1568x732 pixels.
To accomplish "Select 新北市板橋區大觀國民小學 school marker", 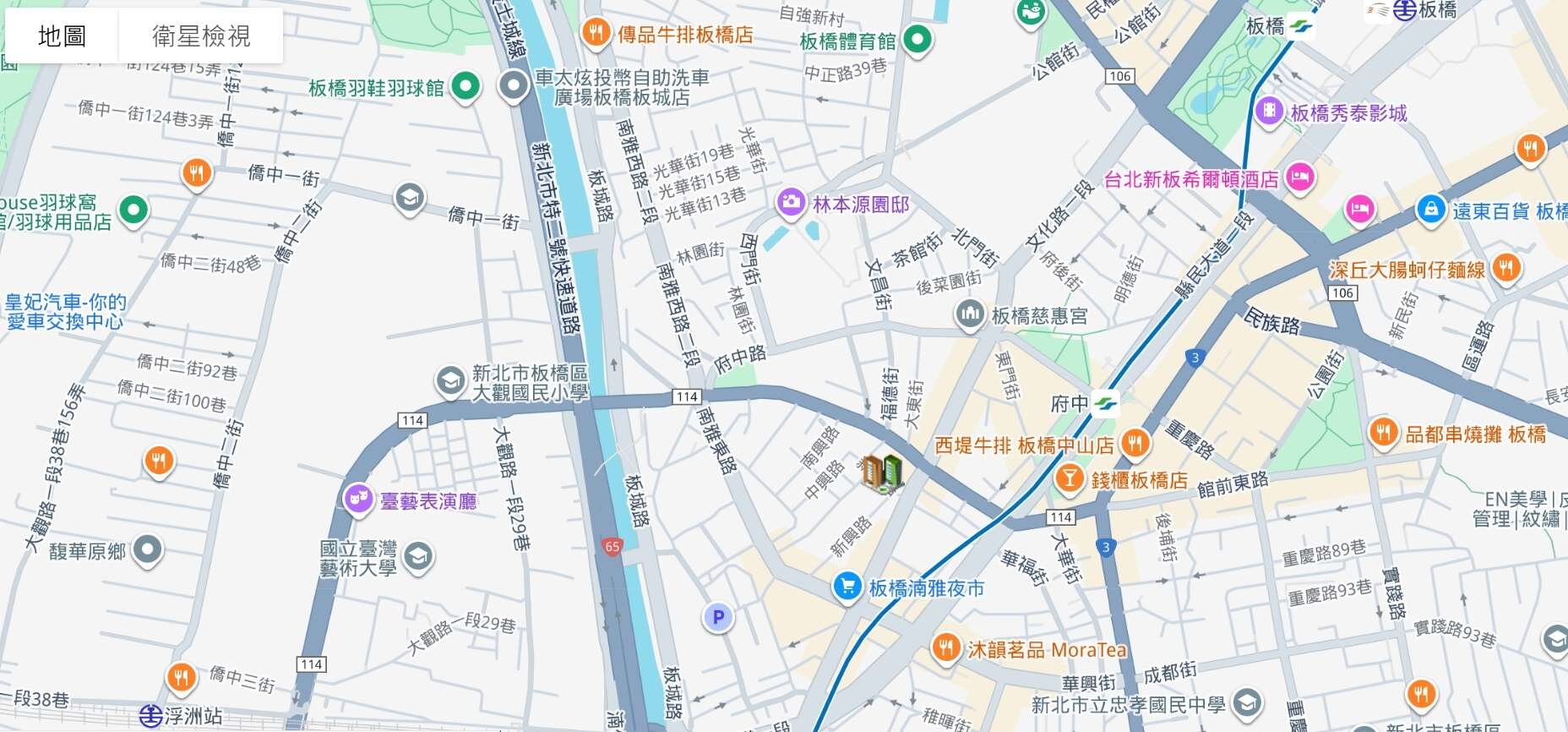I will pyautogui.click(x=450, y=380).
